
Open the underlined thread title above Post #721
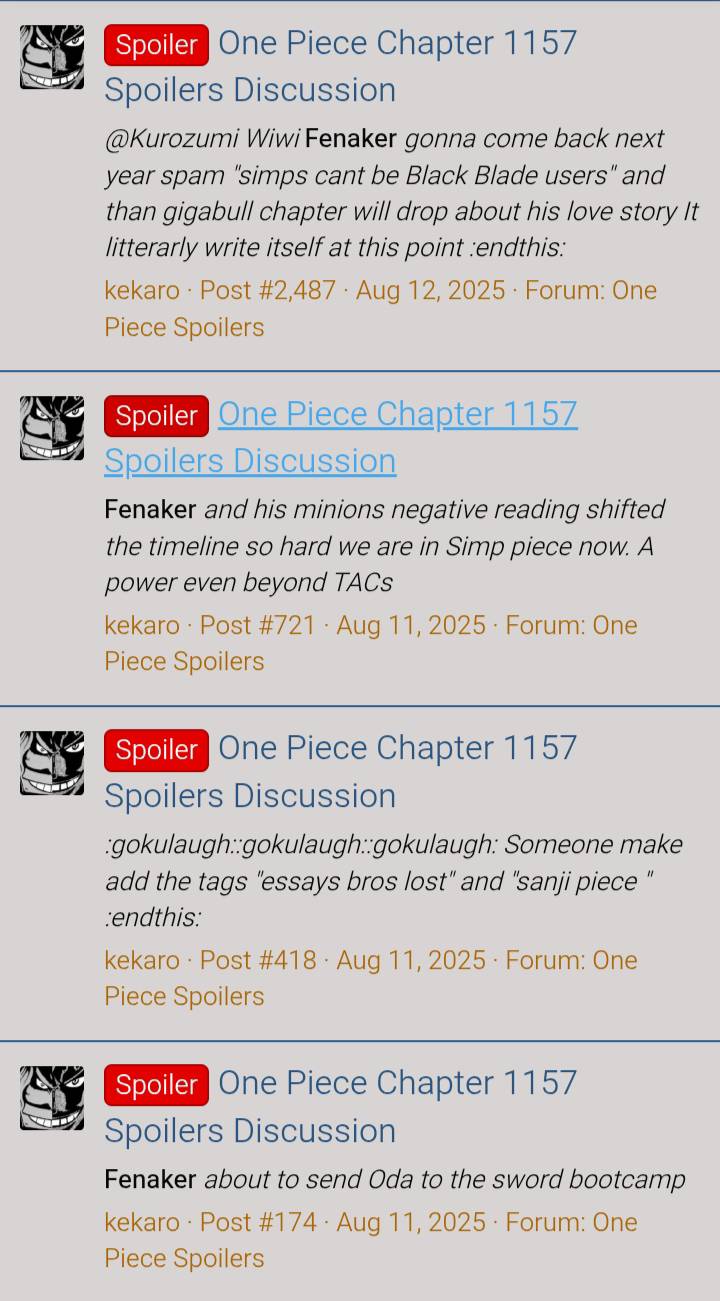point(341,437)
